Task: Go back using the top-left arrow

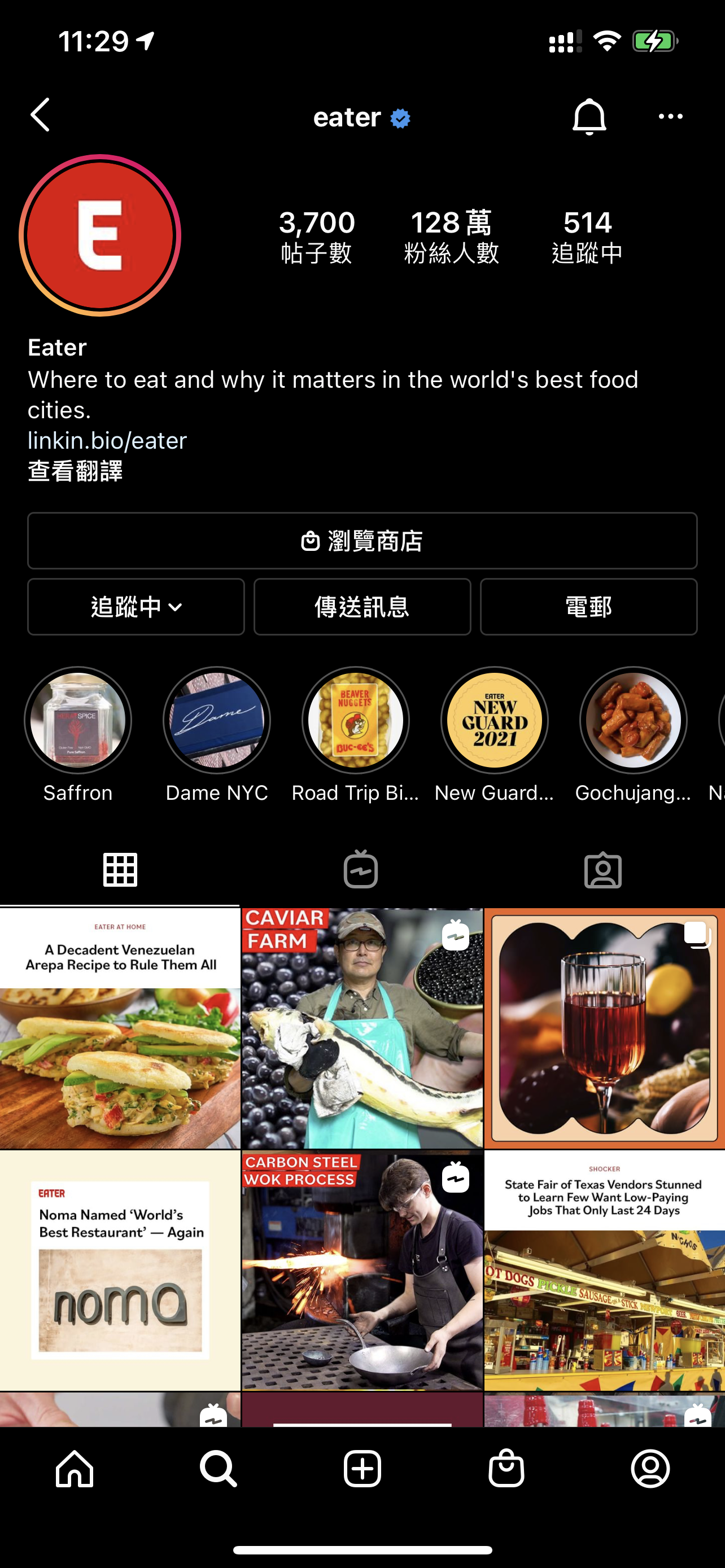Action: click(x=40, y=115)
